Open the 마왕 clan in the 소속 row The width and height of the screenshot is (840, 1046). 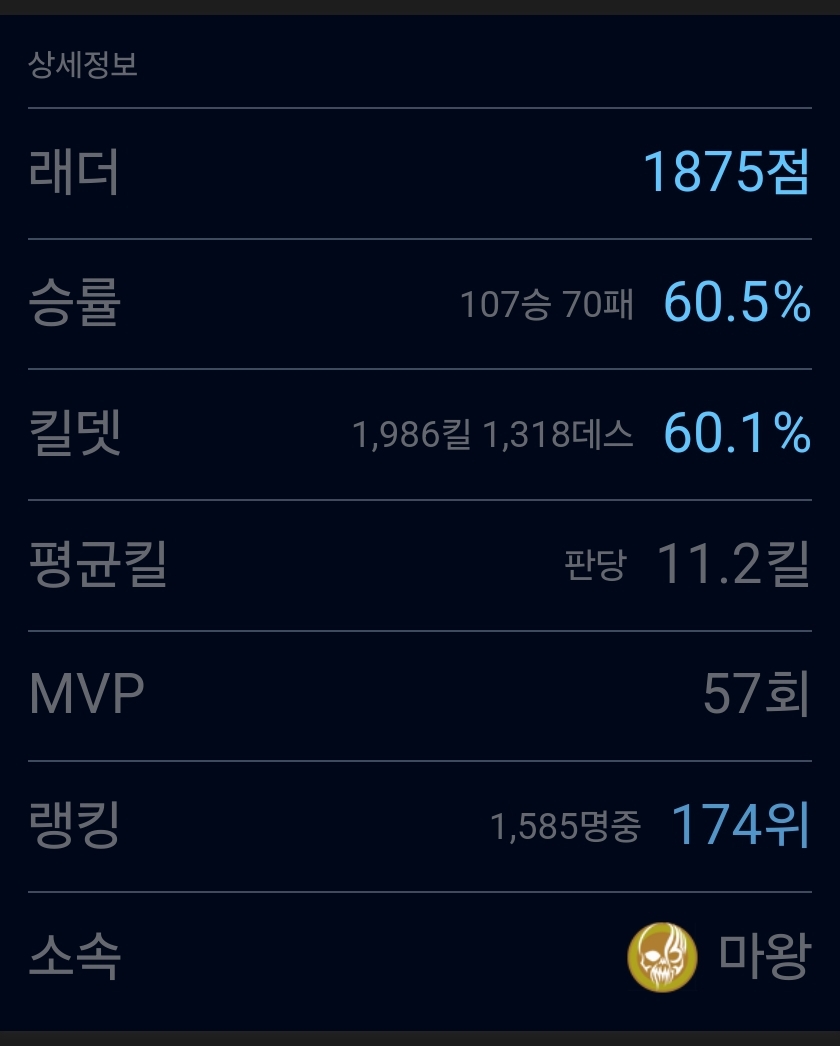click(762, 957)
